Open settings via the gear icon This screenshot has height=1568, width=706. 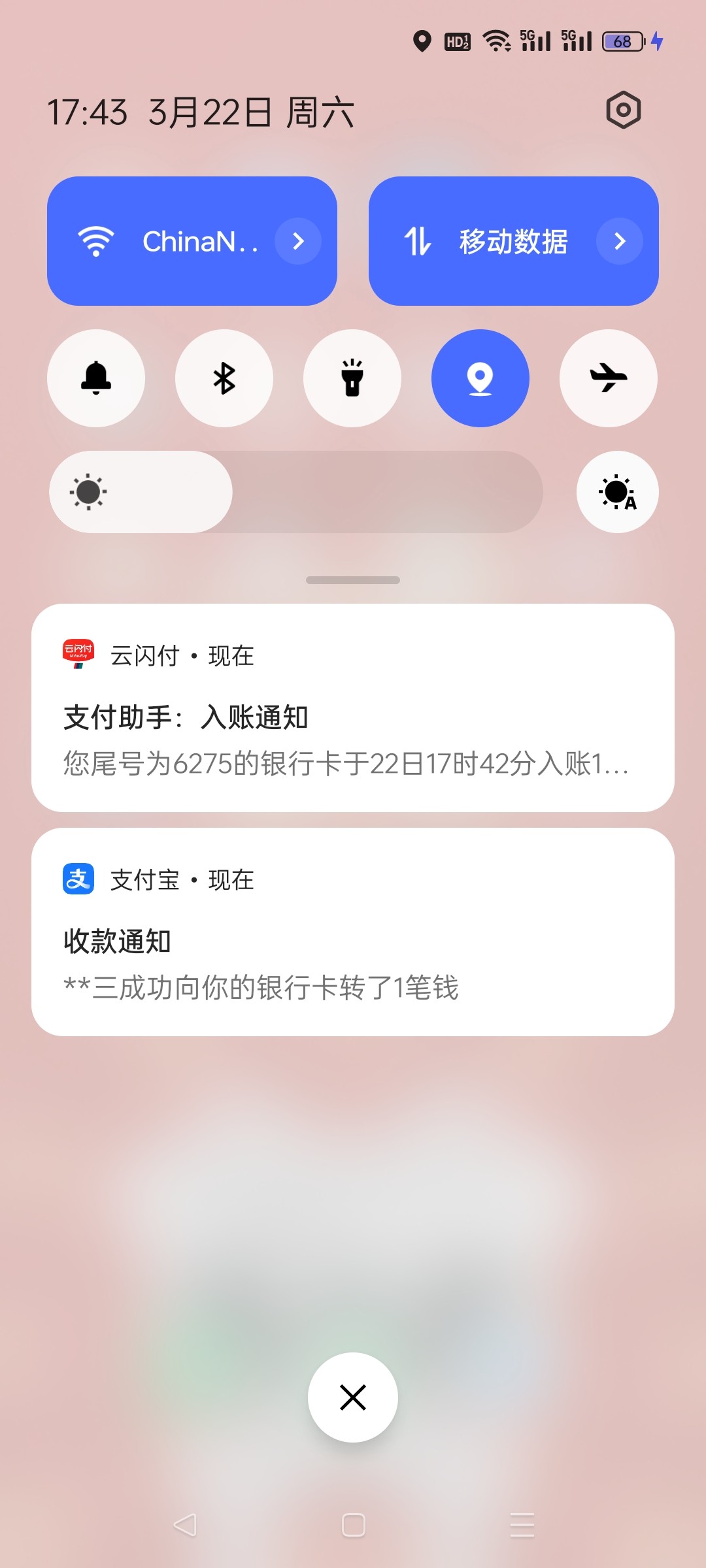click(x=623, y=110)
